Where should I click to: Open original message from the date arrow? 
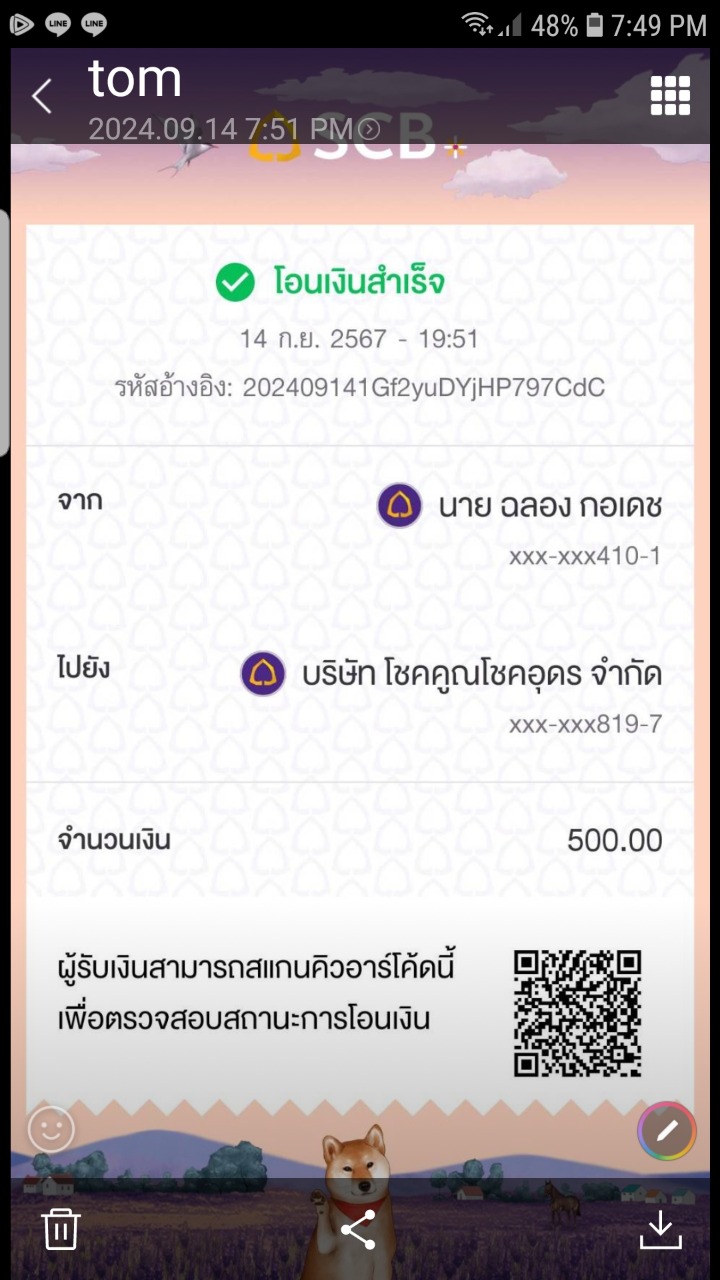pos(370,129)
